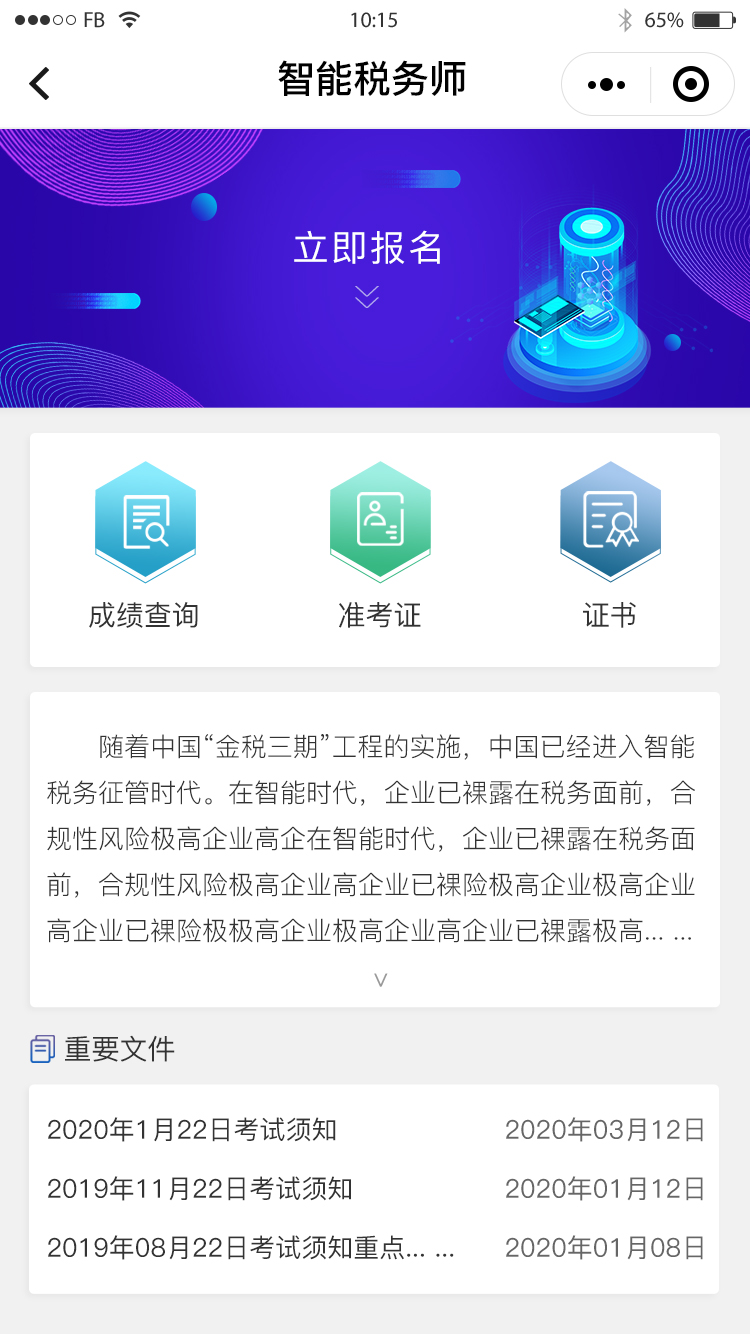This screenshot has height=1334, width=750.
Task: Open 2019年11月22日考试须知 document
Action: coord(375,1189)
